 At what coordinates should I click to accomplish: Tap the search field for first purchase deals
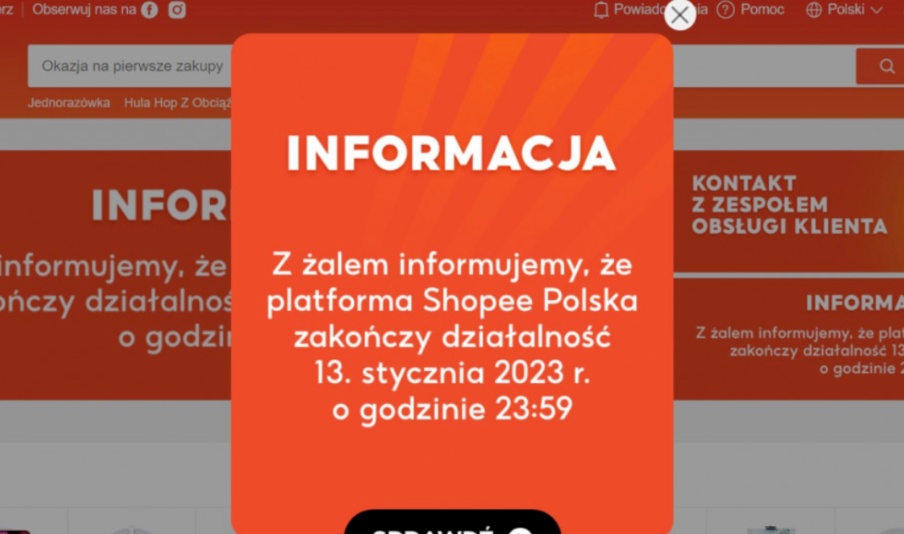point(132,66)
